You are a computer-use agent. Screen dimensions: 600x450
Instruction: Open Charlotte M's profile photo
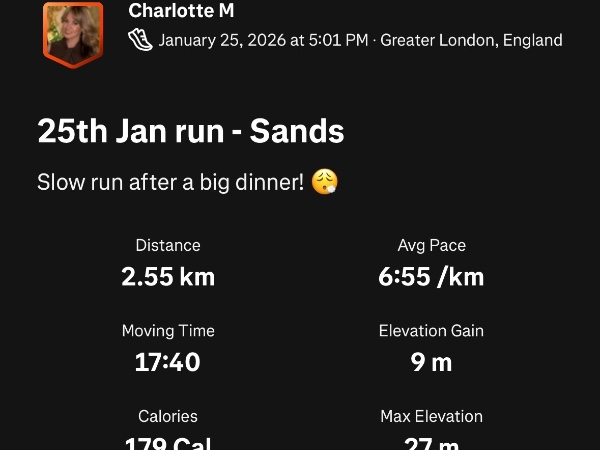tap(73, 33)
